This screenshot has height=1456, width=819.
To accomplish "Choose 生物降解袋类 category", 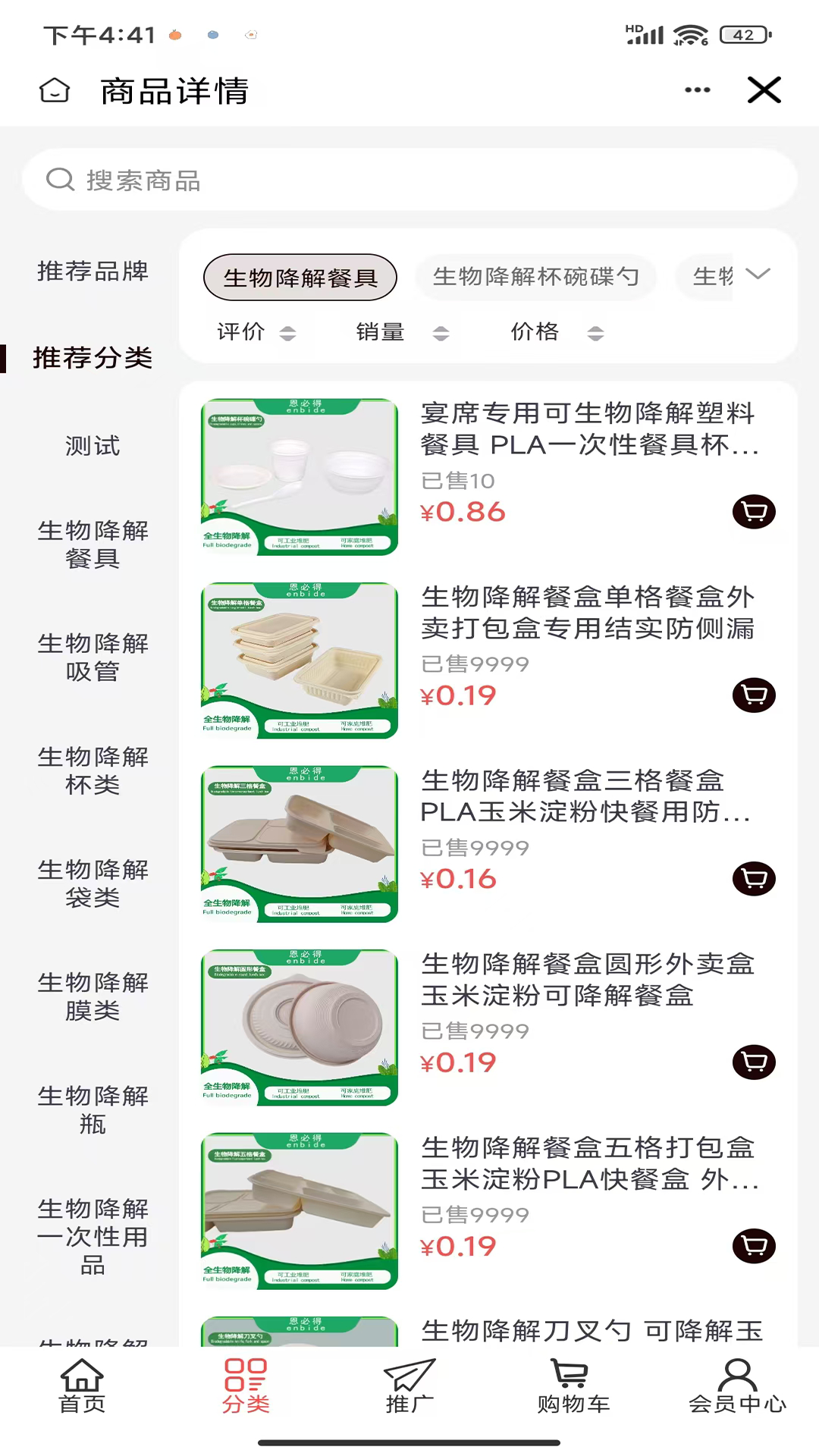I will click(93, 883).
